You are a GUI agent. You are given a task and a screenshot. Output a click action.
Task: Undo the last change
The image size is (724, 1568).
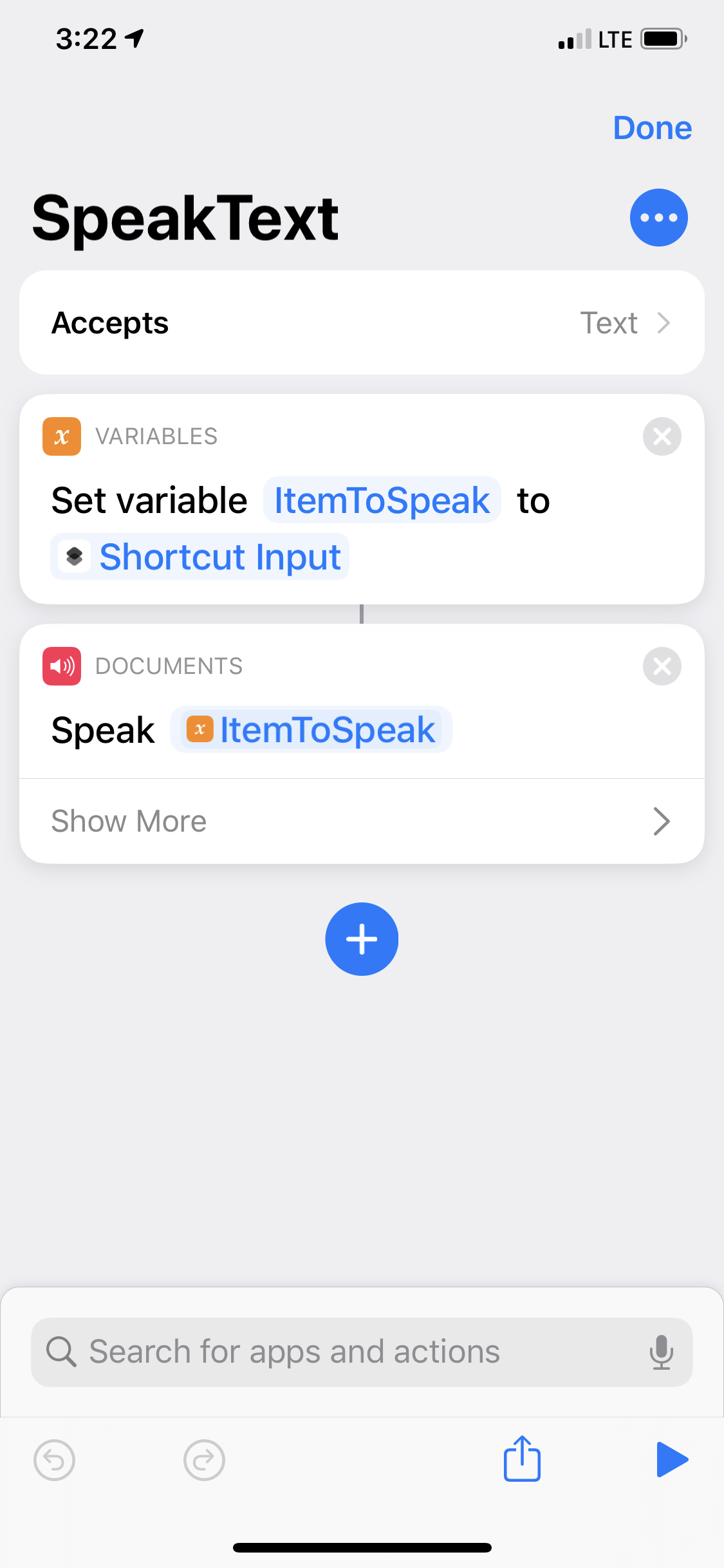point(55,1460)
